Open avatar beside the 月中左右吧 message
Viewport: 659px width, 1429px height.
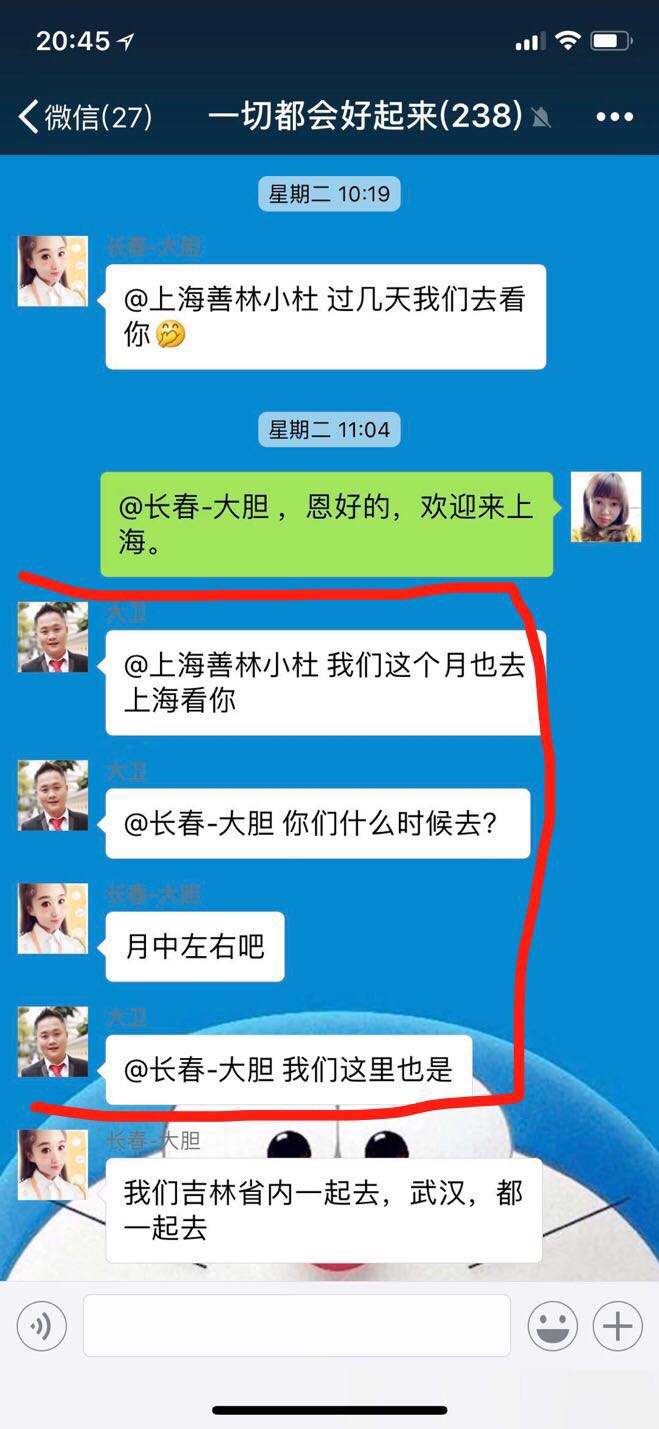[53, 918]
